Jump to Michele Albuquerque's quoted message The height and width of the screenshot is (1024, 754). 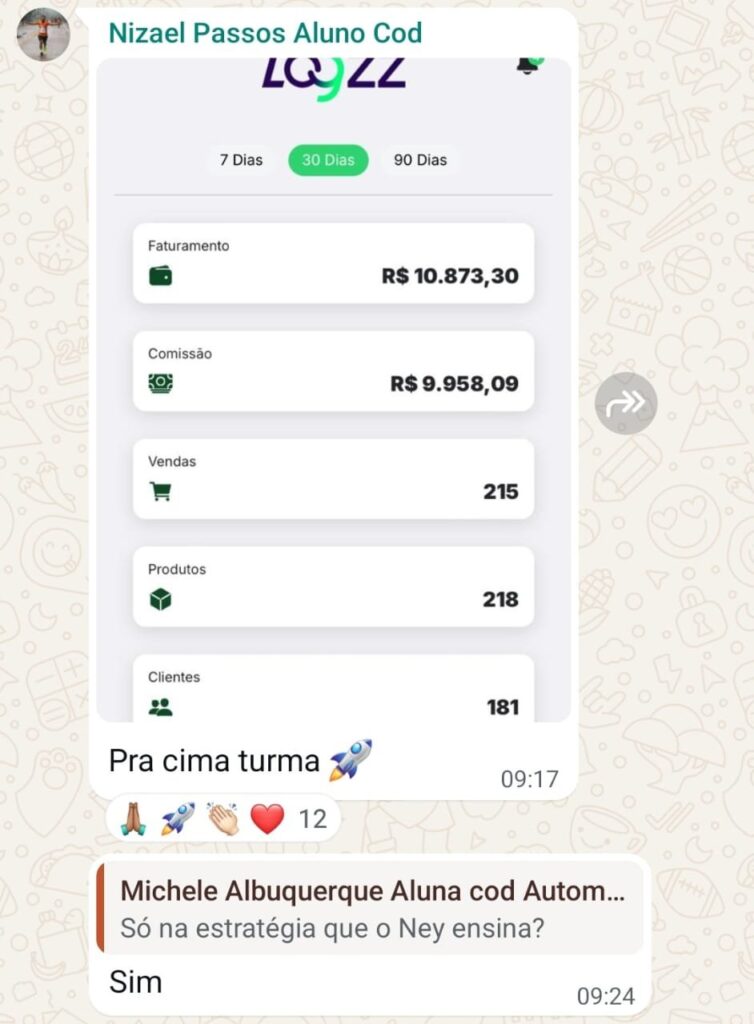click(x=370, y=909)
